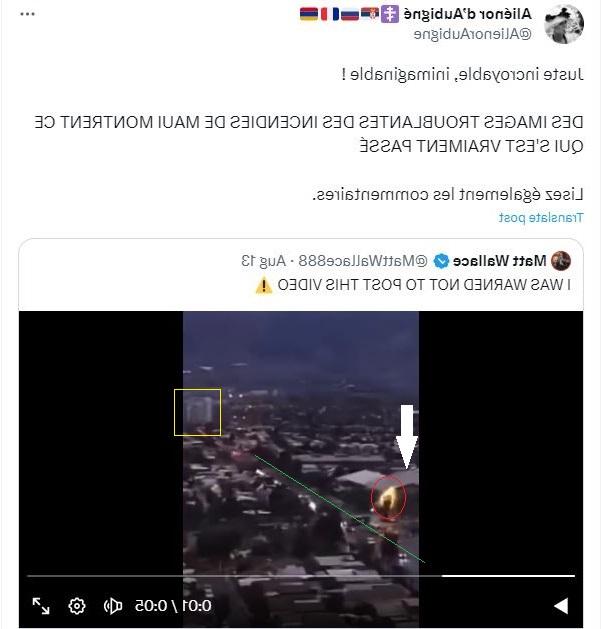Jump to a point on the video progress bar

tap(300, 576)
